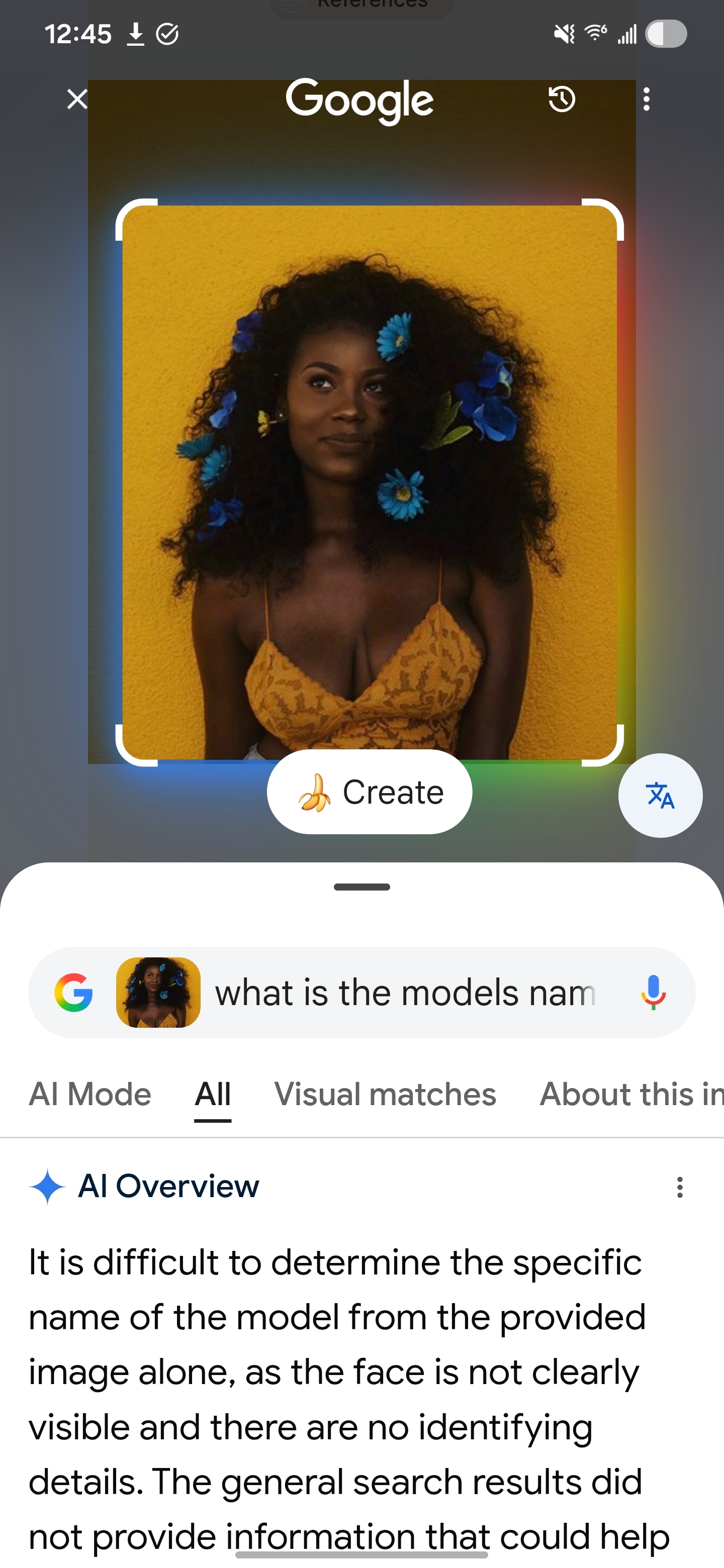Screen dimensions: 724x1568
Task: Close the Google Lens view
Action: point(77,99)
